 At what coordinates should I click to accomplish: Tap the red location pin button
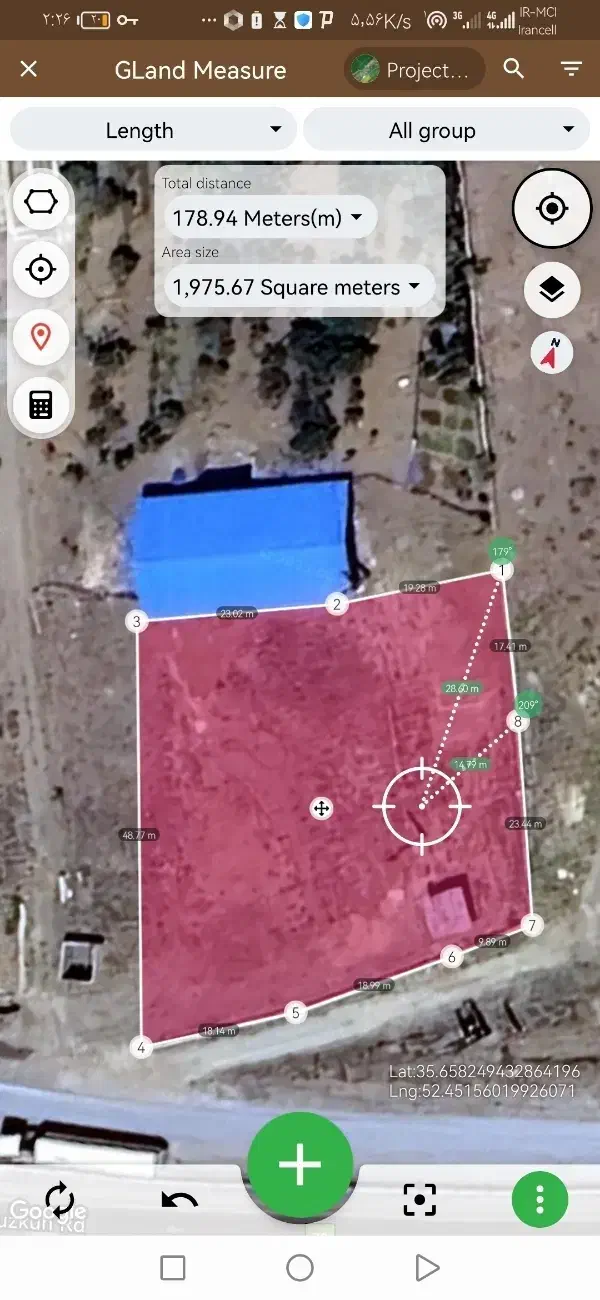[41, 336]
